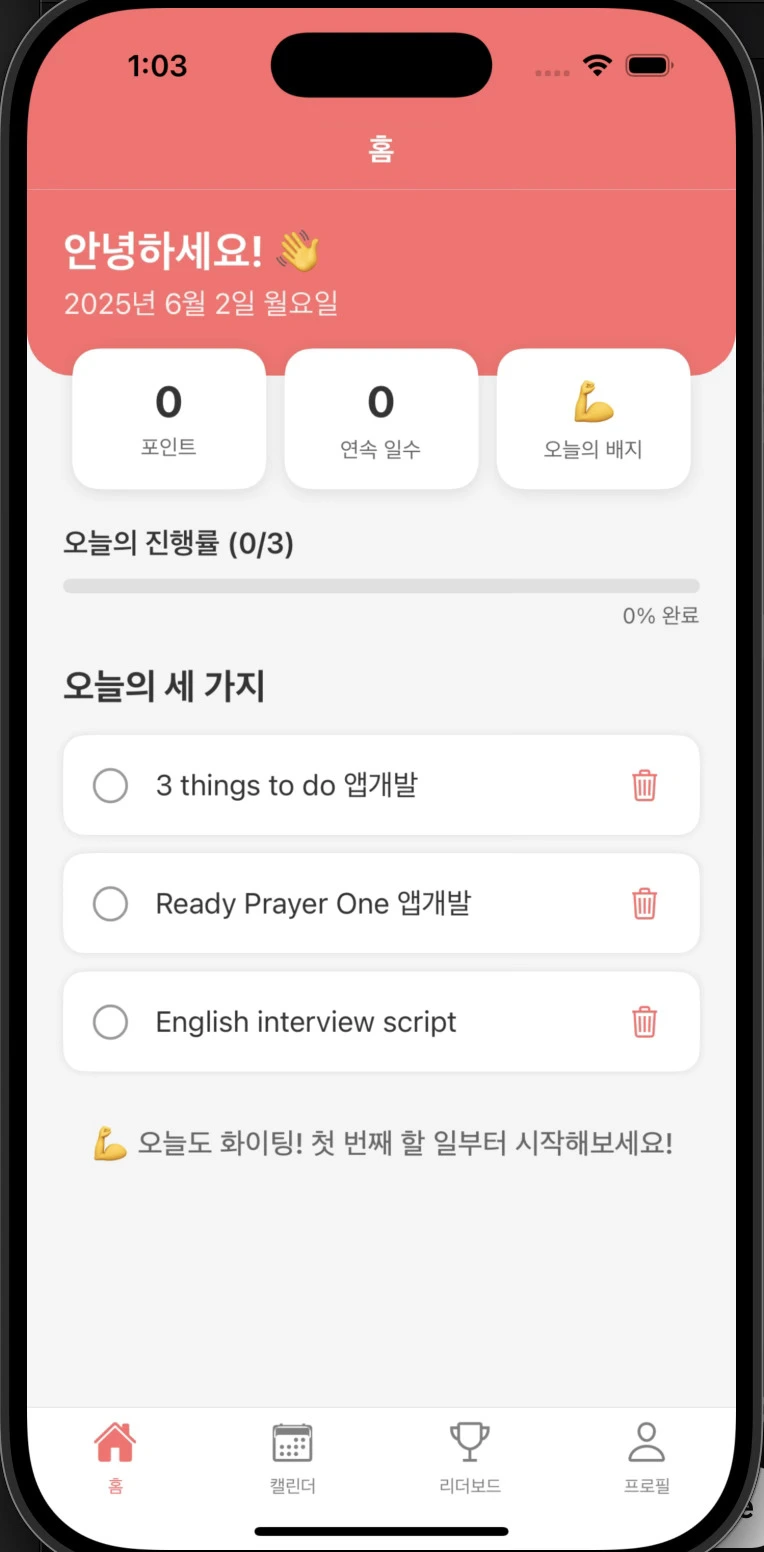
Task: Switch to the 캘린더 tab
Action: 293,1458
